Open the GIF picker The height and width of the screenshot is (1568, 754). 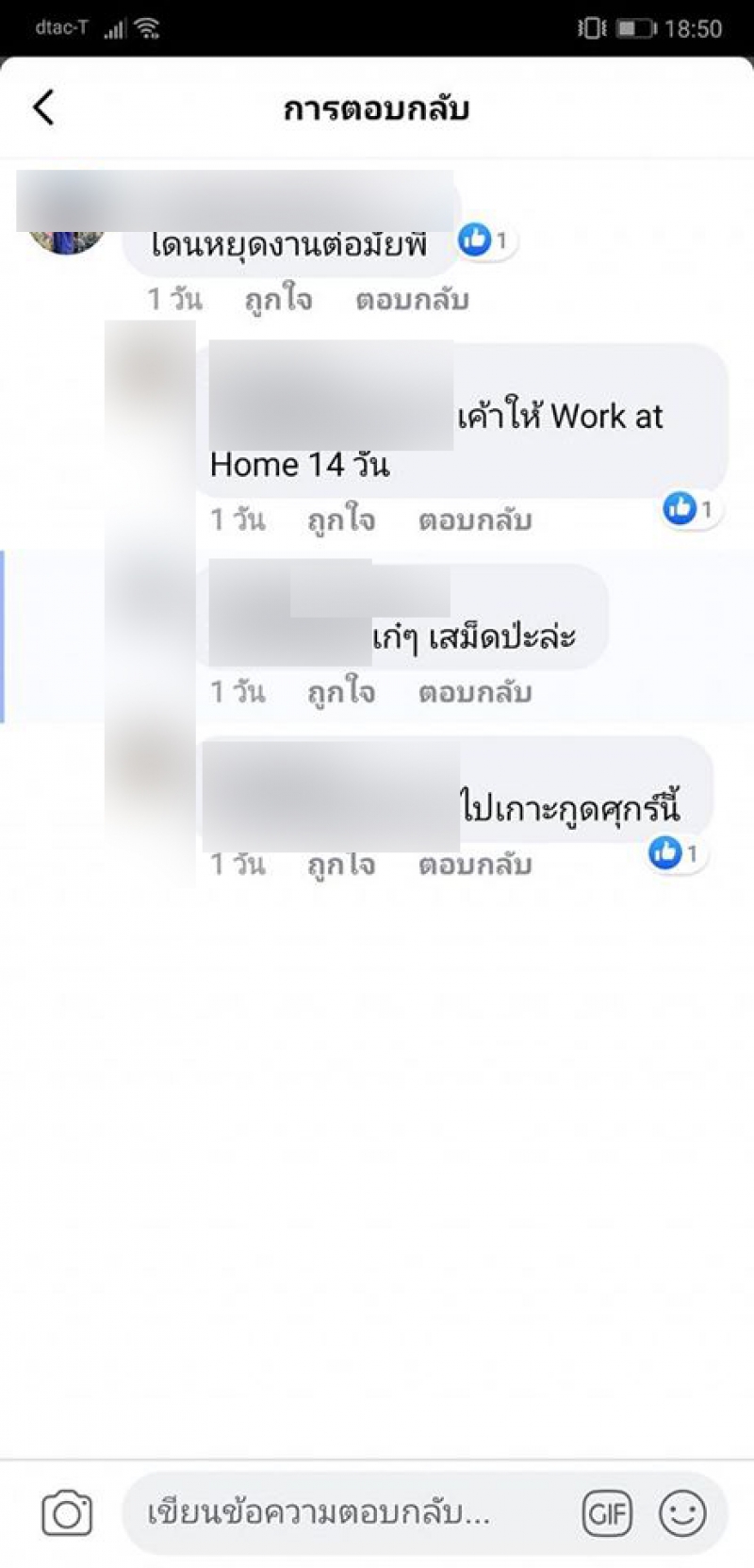click(607, 1513)
